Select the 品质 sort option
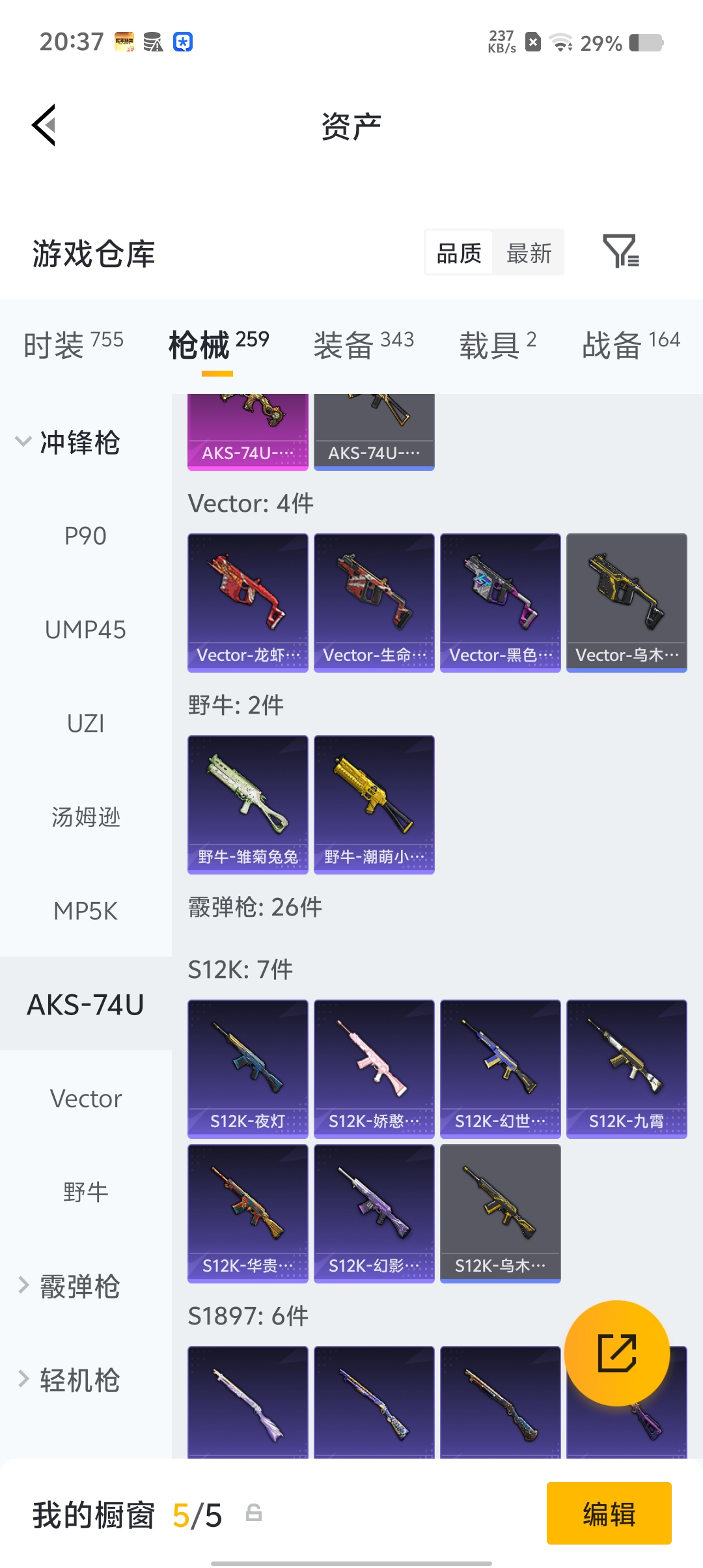703x1568 pixels. click(x=458, y=253)
